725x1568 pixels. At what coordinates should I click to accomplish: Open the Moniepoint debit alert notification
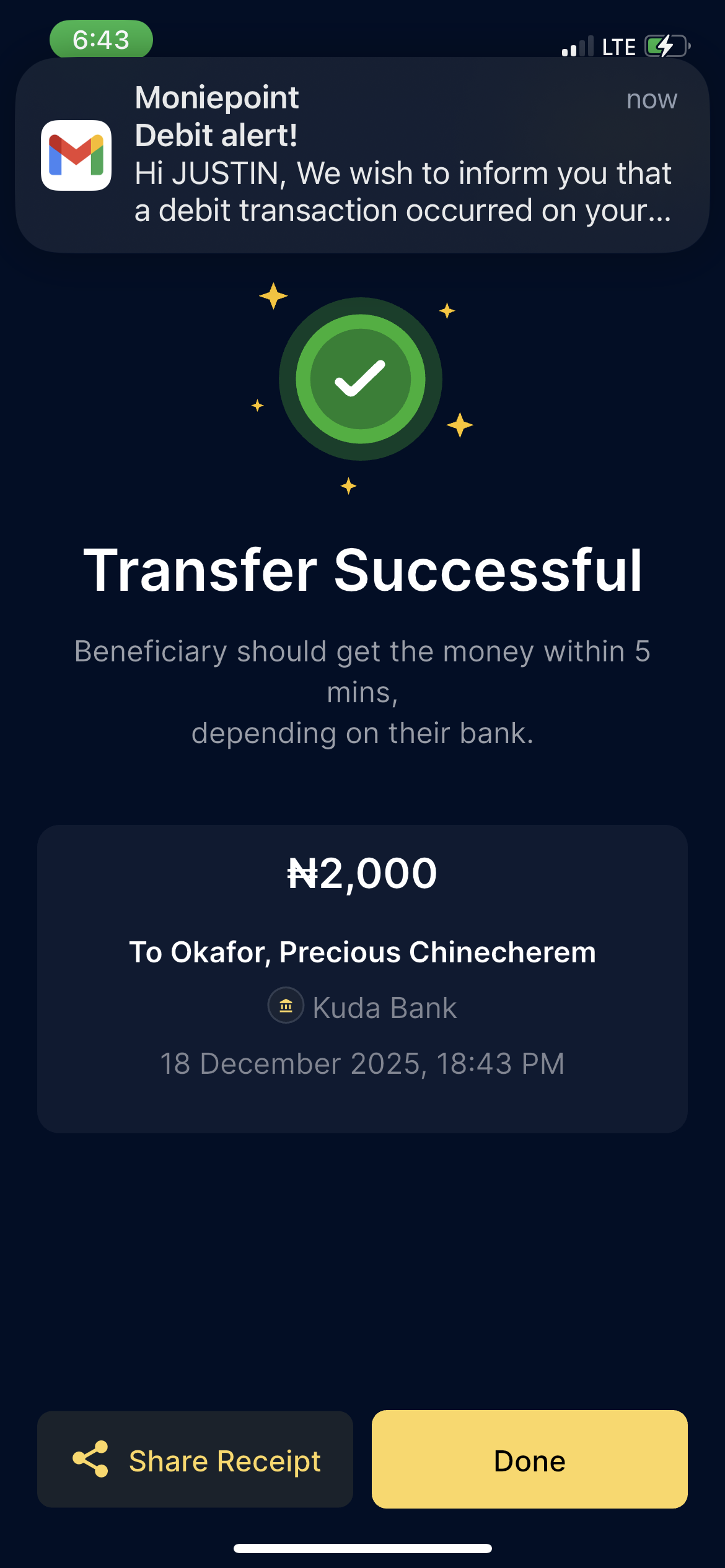pos(362,155)
